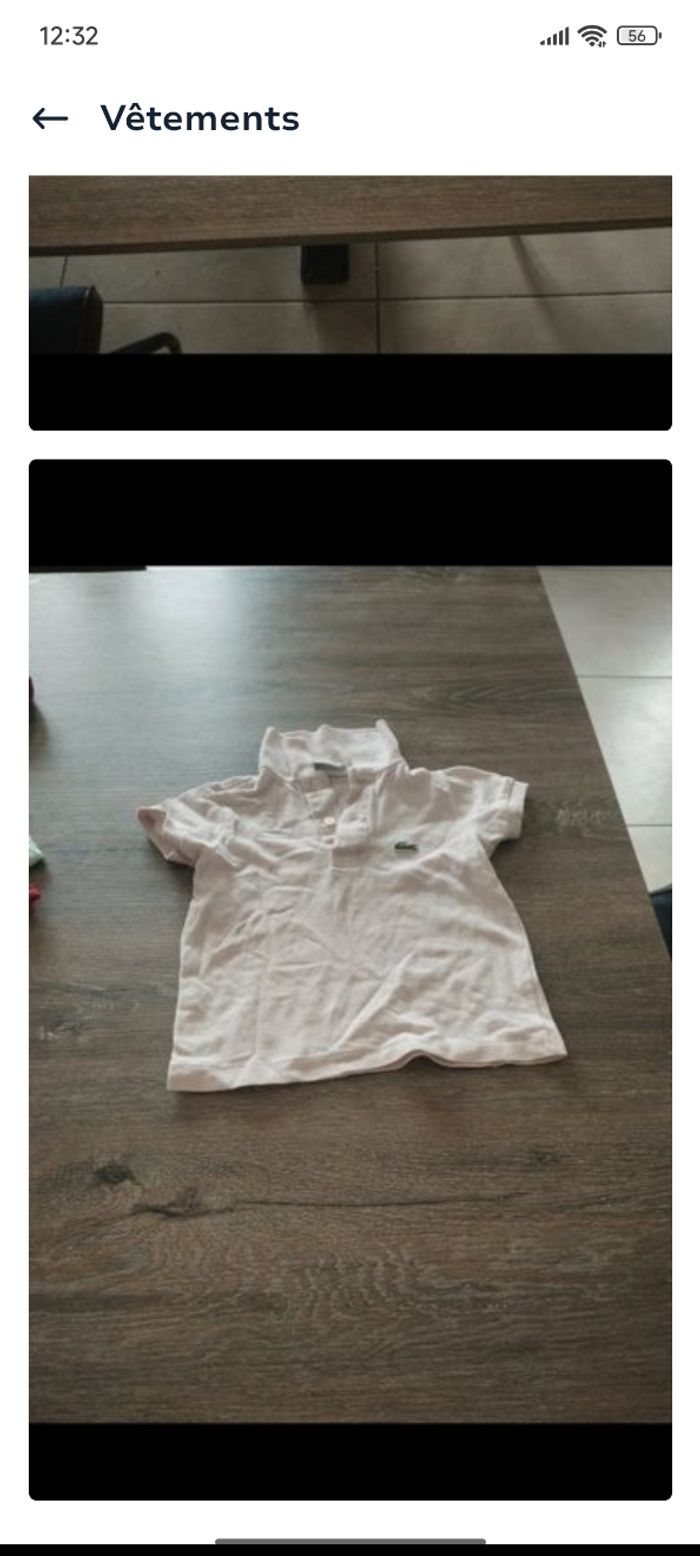700x1556 pixels.
Task: Open the pink polo shirt photo
Action: (350, 978)
